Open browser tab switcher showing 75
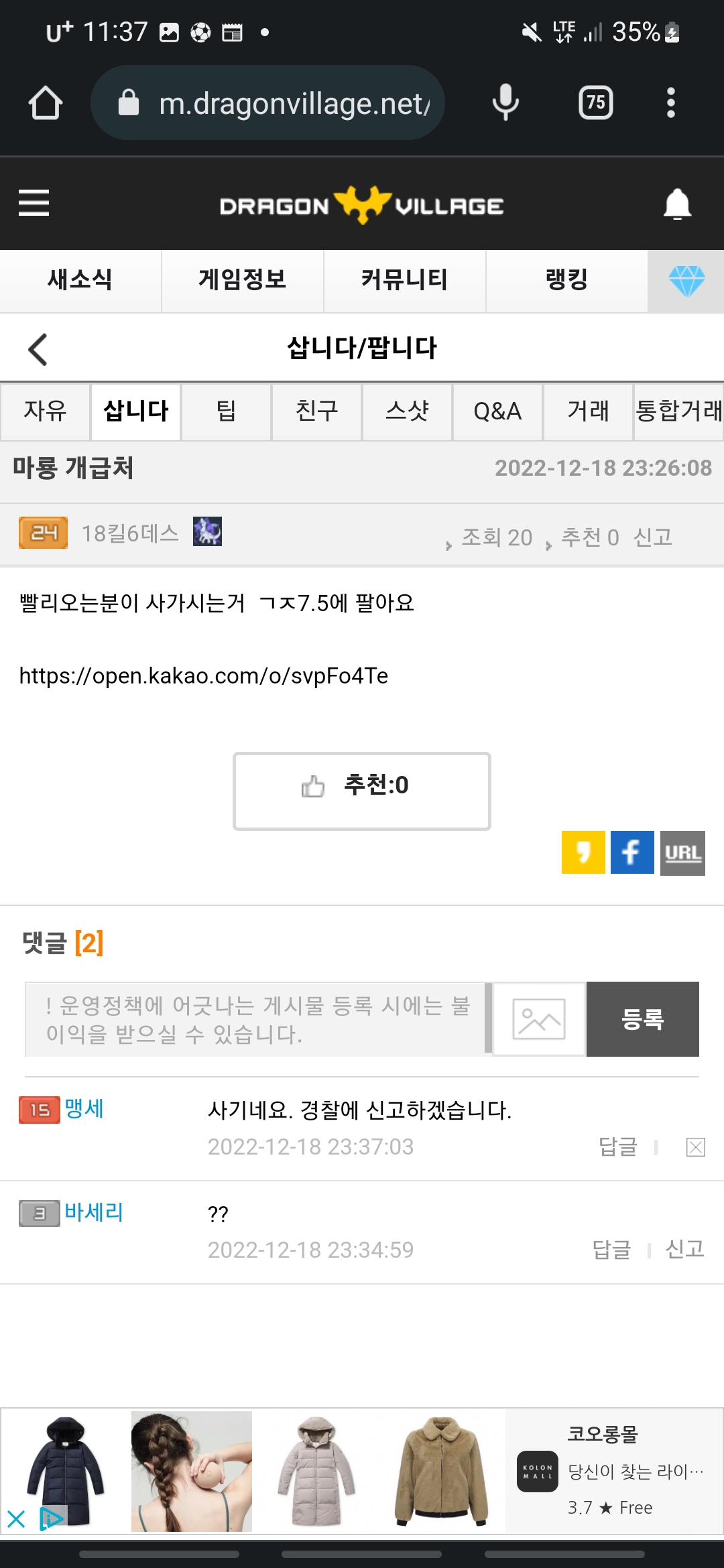The image size is (724, 1568). 596,103
